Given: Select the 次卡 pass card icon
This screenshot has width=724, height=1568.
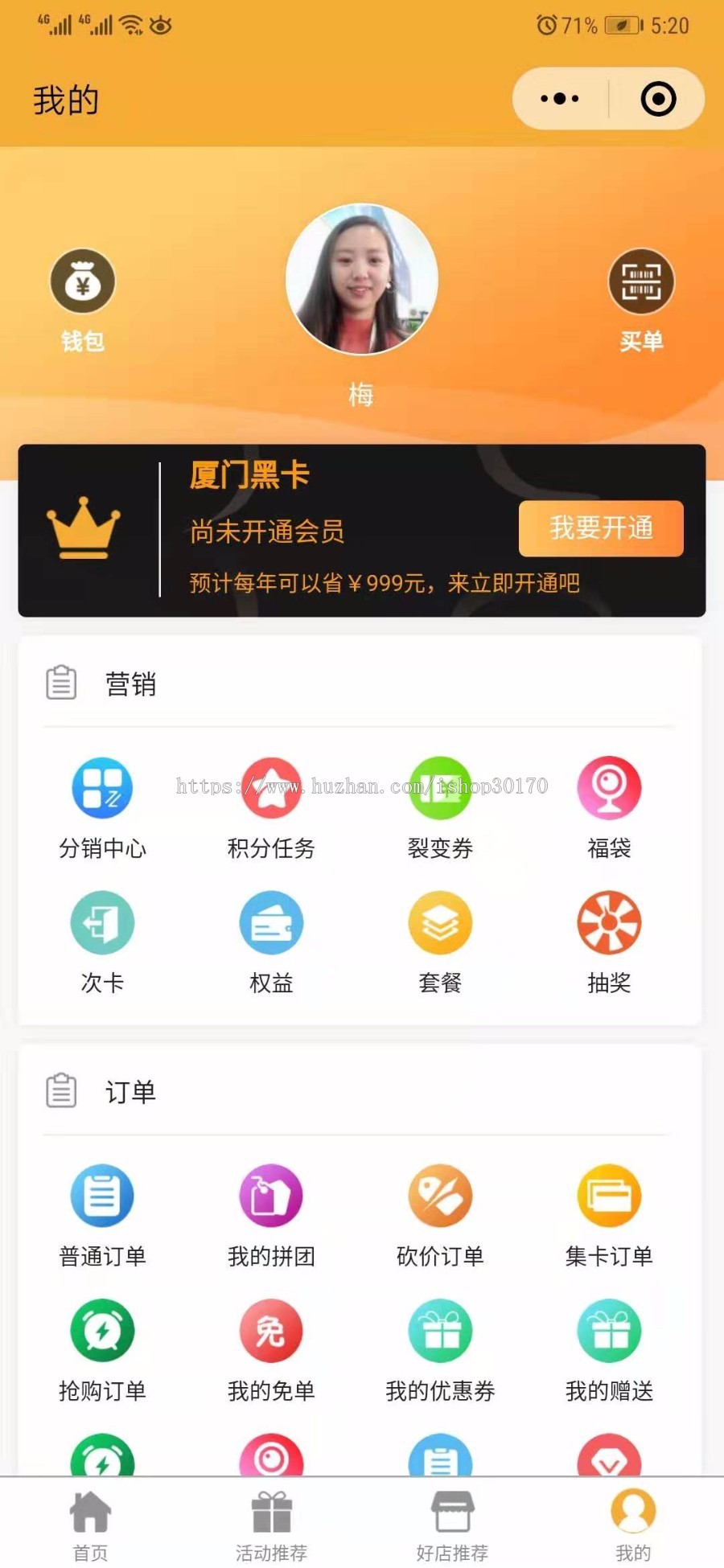Looking at the screenshot, I should click(101, 923).
